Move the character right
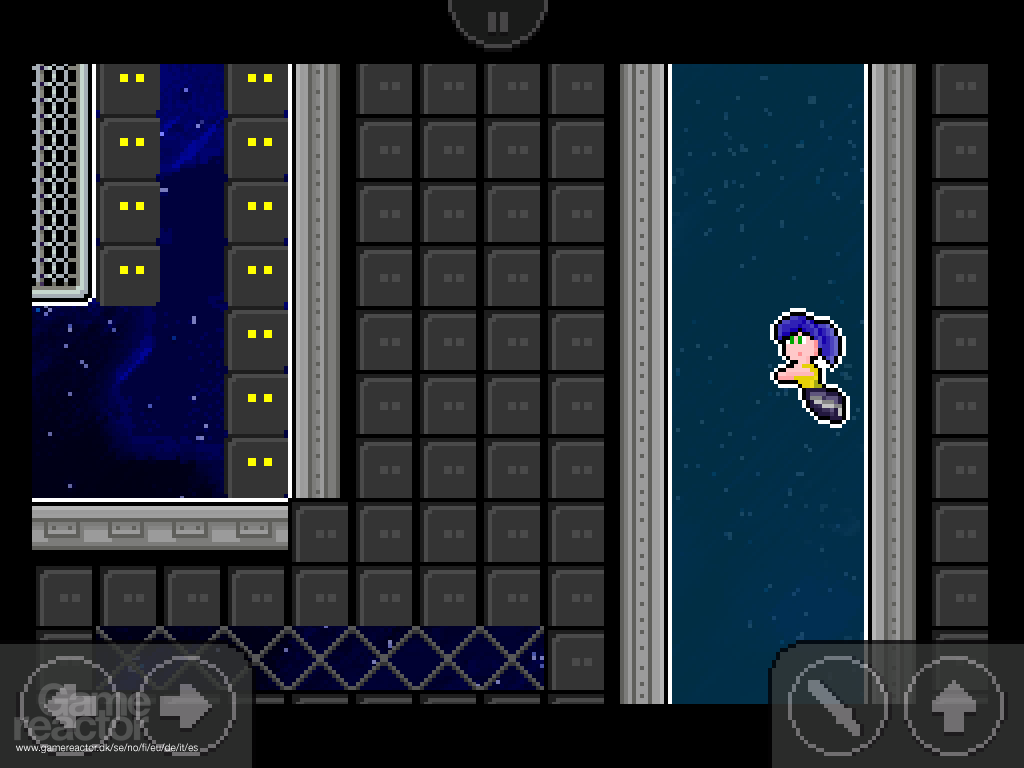Screen dimensions: 1024x768 (187, 706)
